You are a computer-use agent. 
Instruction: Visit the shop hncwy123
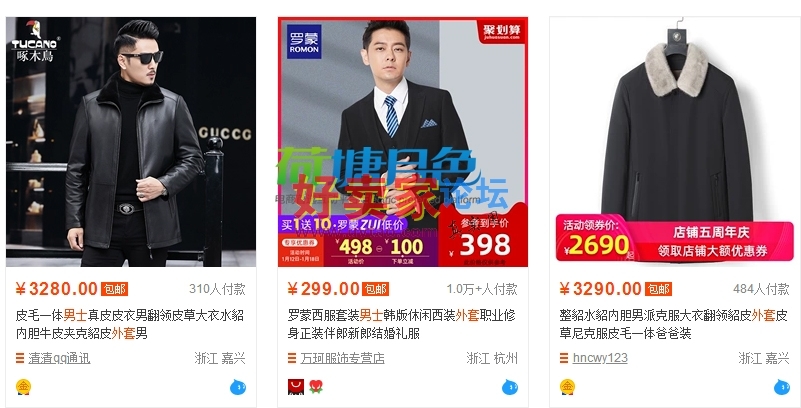click(x=600, y=358)
